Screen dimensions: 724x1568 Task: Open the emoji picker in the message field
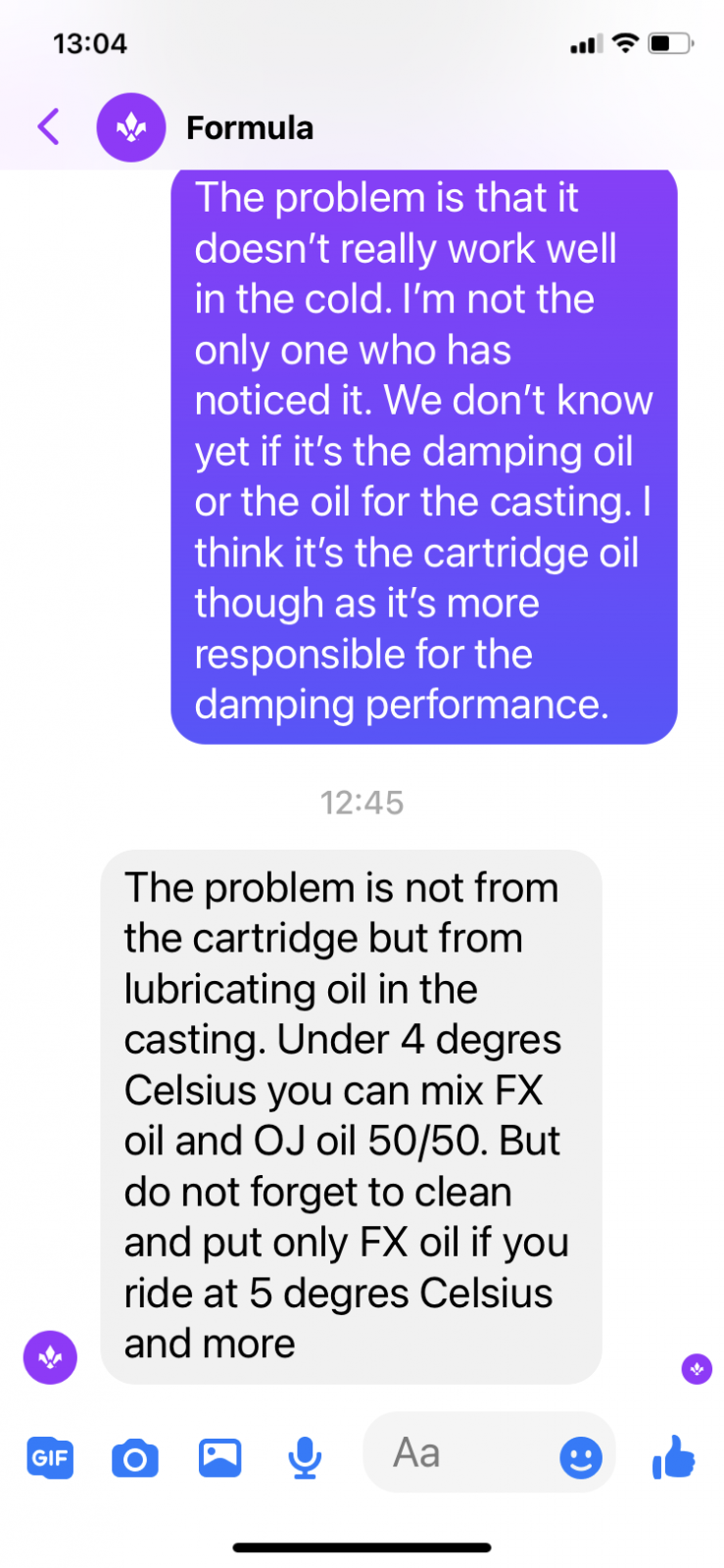pos(581,1457)
